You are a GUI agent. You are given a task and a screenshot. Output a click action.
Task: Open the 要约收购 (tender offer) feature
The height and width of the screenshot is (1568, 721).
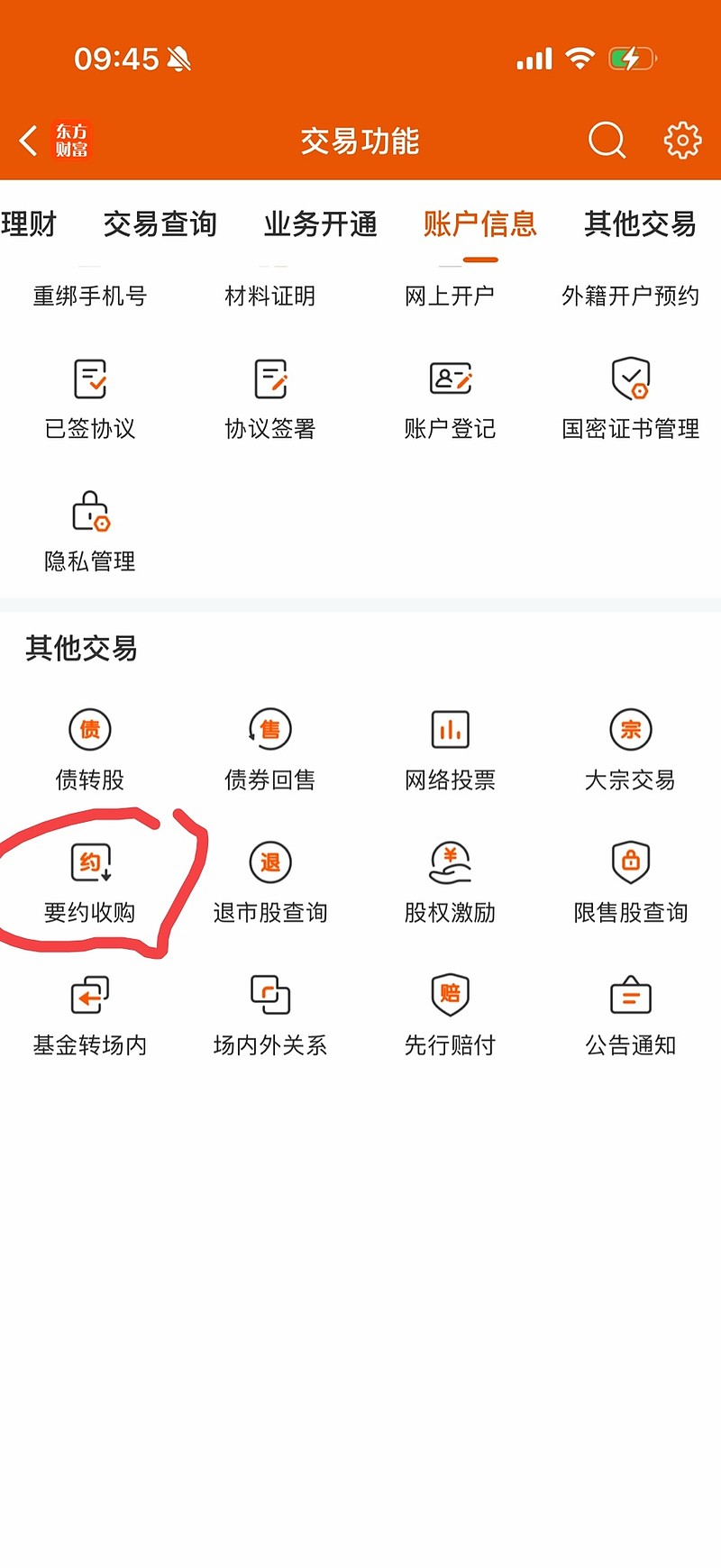pyautogui.click(x=90, y=881)
